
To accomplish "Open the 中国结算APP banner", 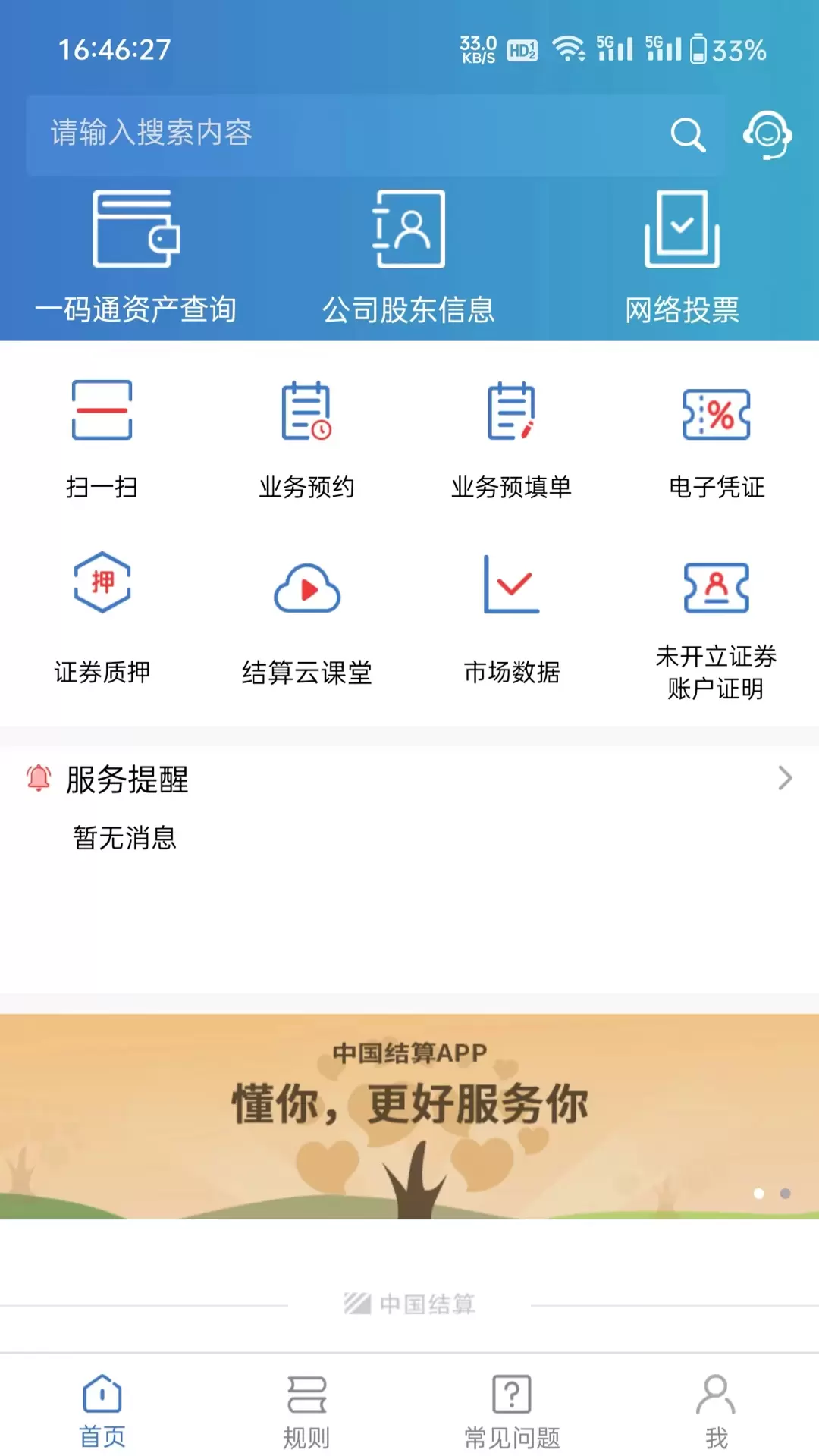I will point(409,1116).
